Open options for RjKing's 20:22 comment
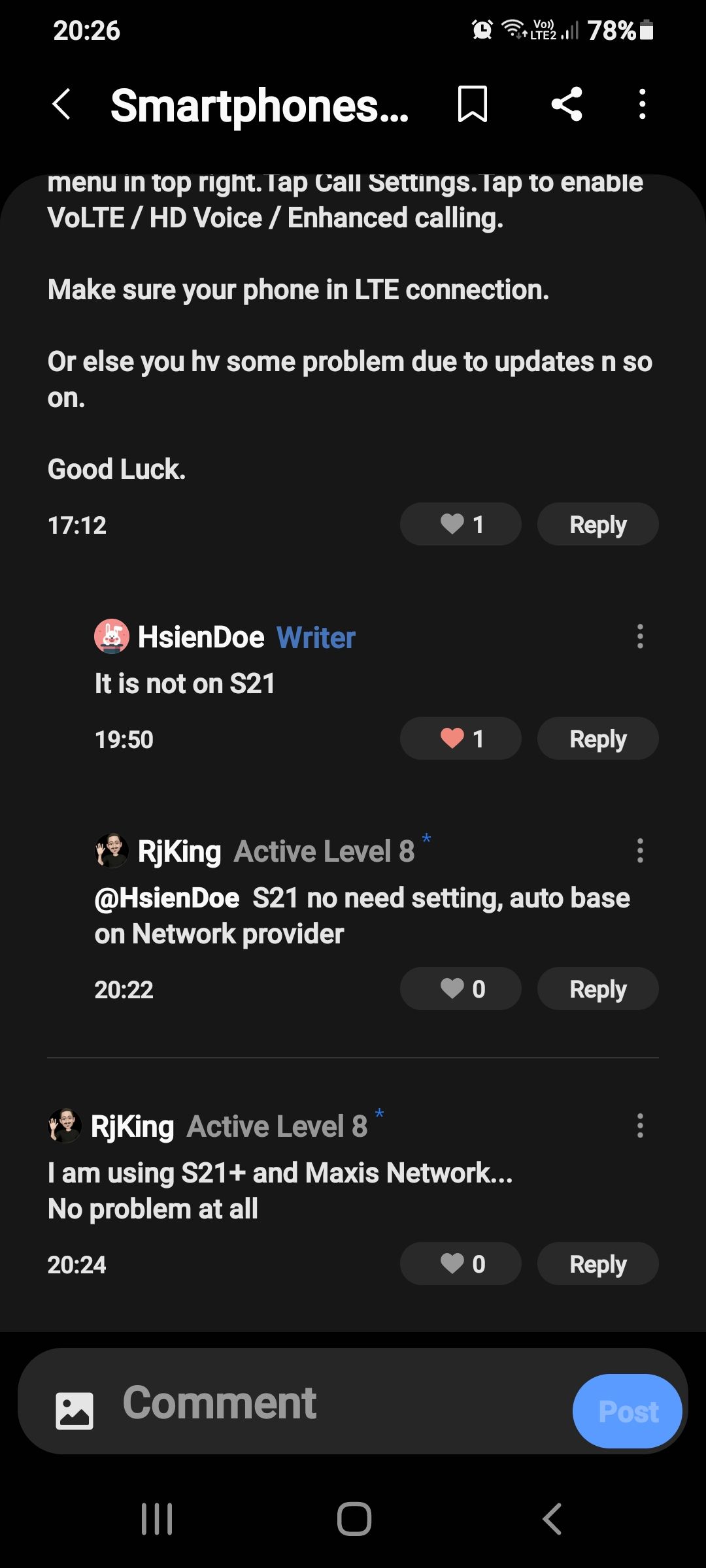 click(640, 851)
